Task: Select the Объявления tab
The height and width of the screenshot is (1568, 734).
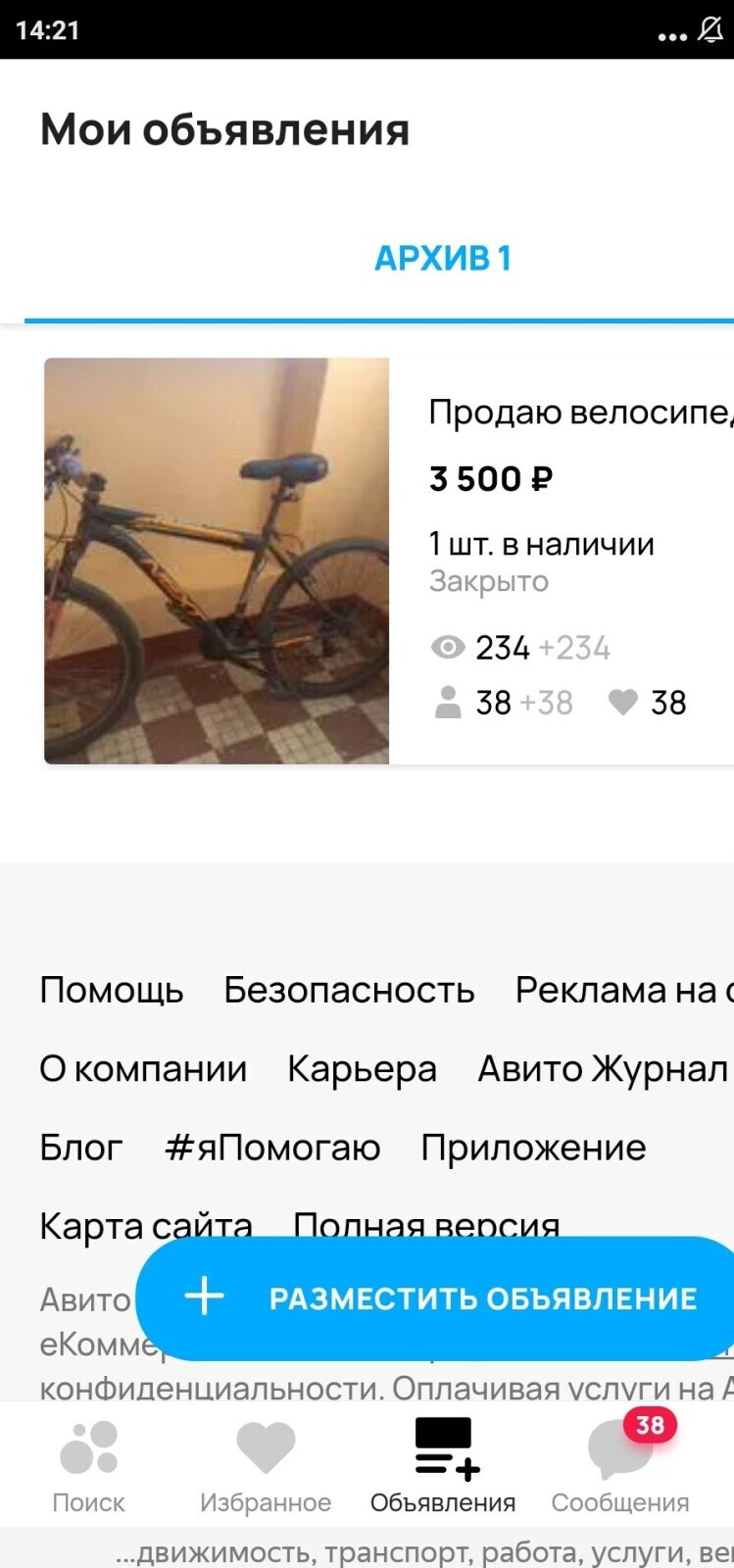Action: 443,1466
